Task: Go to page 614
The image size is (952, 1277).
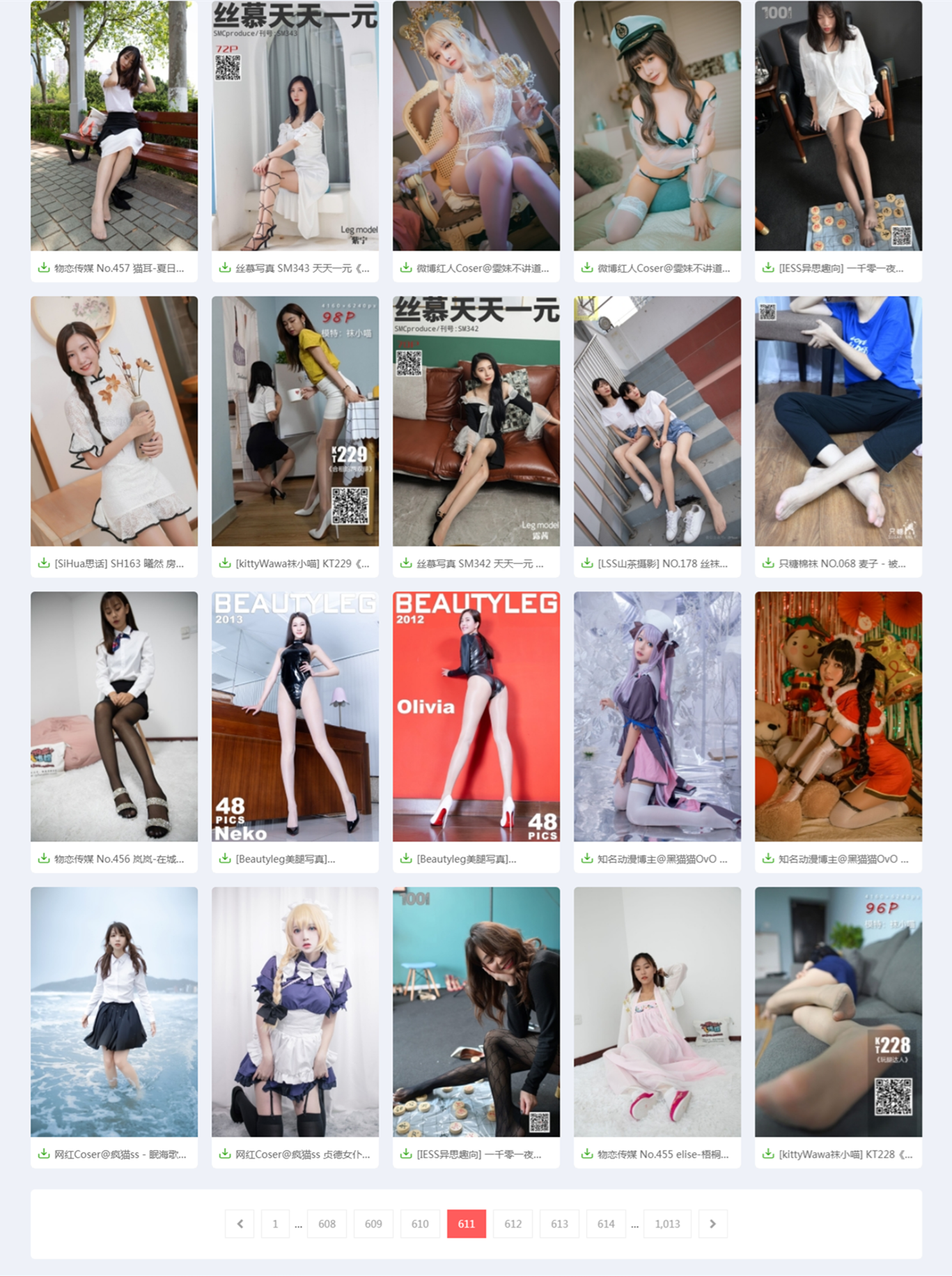Action: point(606,1223)
